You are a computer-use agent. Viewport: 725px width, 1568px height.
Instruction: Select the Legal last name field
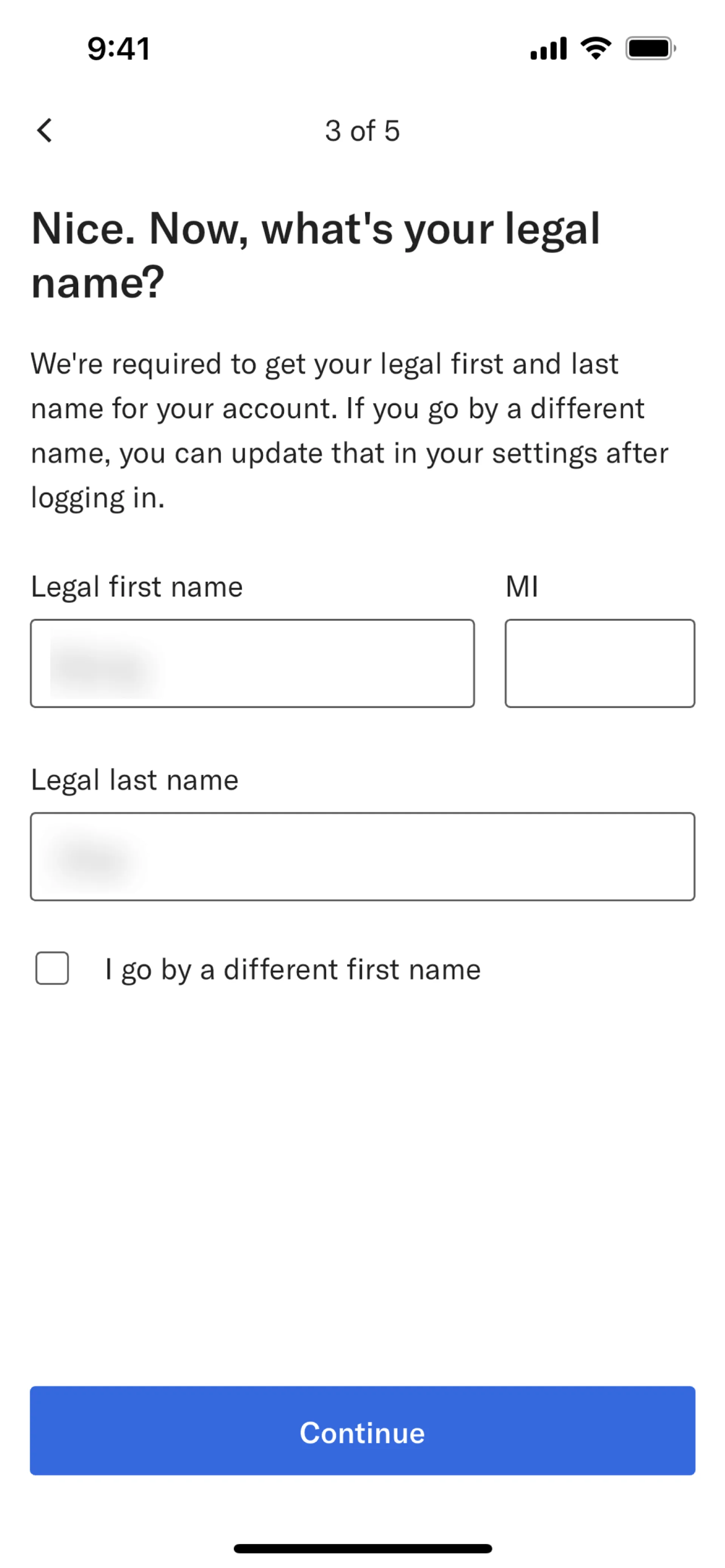362,856
